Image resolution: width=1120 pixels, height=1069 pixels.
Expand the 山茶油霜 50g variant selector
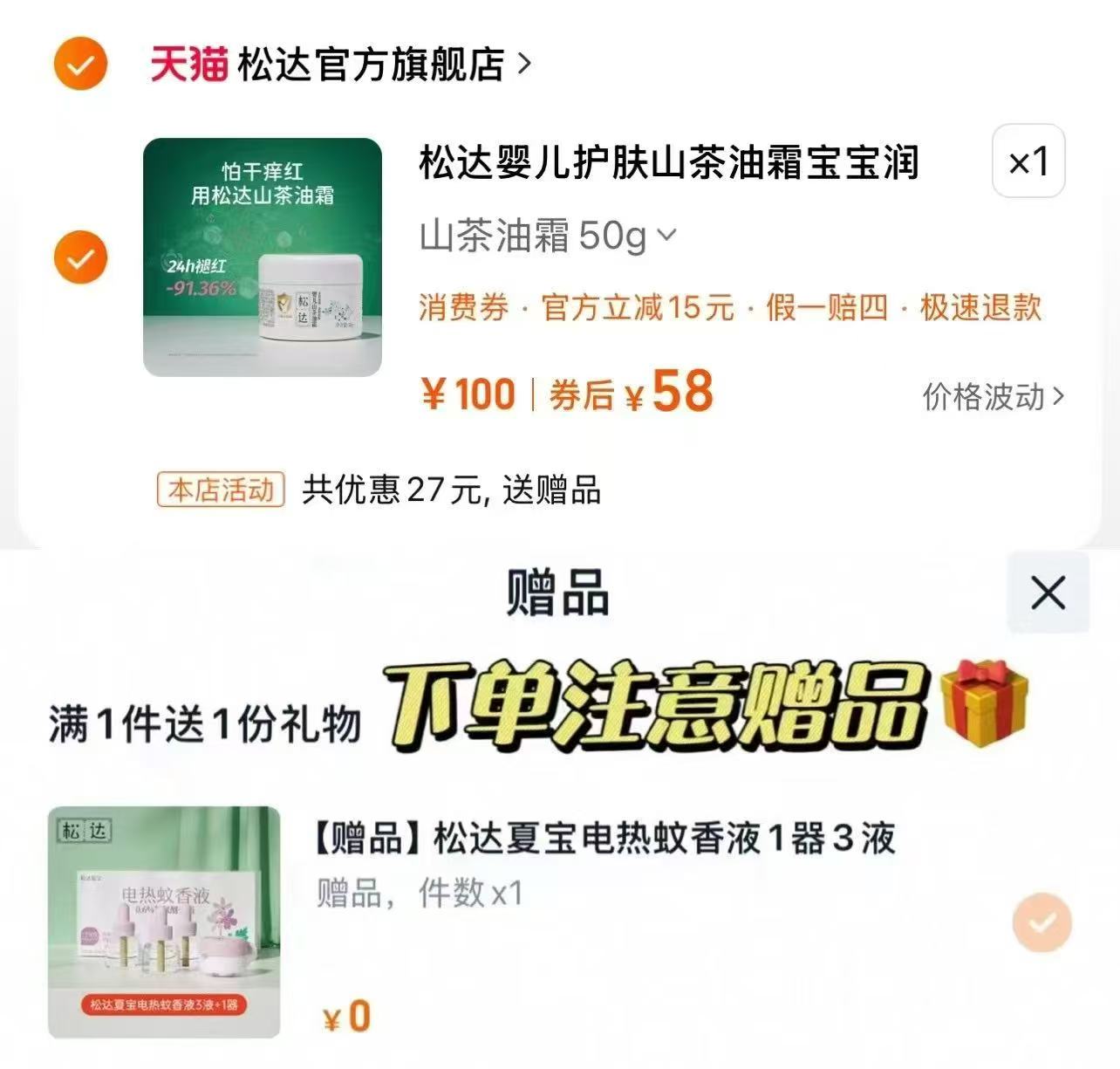548,236
